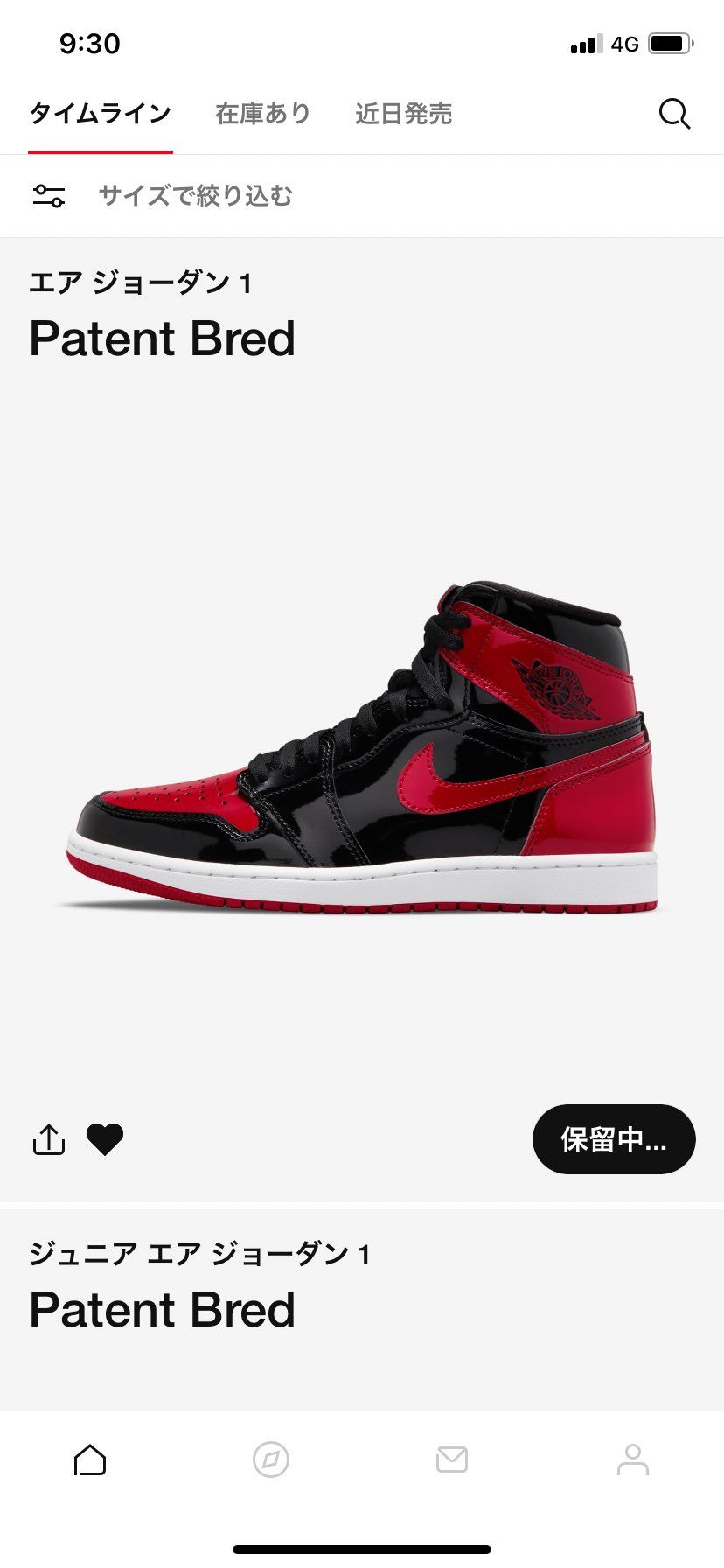Share the Air Jordan 1 Patent Bred
This screenshot has width=724, height=1568.
[x=49, y=1139]
